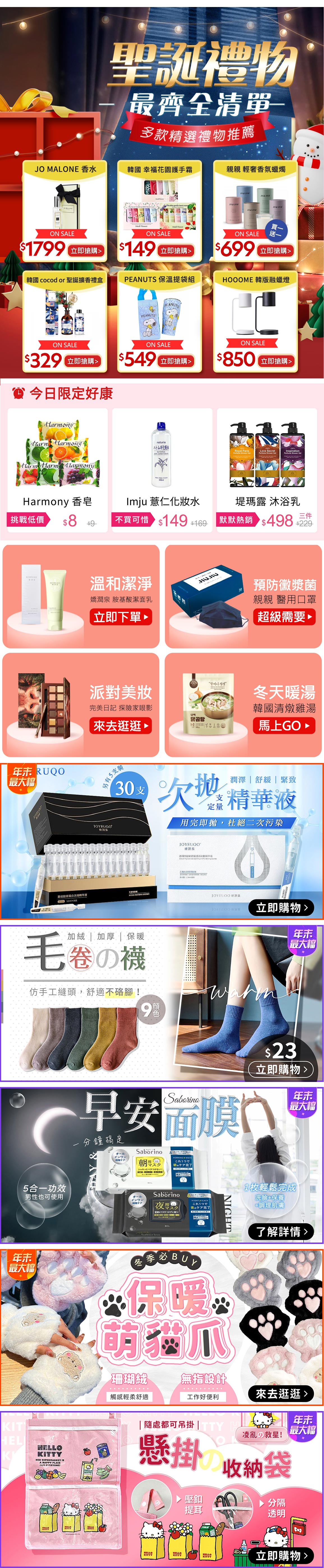
Task: Open the 聖誕擴香禮盒 $329 deal
Action: coord(83,361)
